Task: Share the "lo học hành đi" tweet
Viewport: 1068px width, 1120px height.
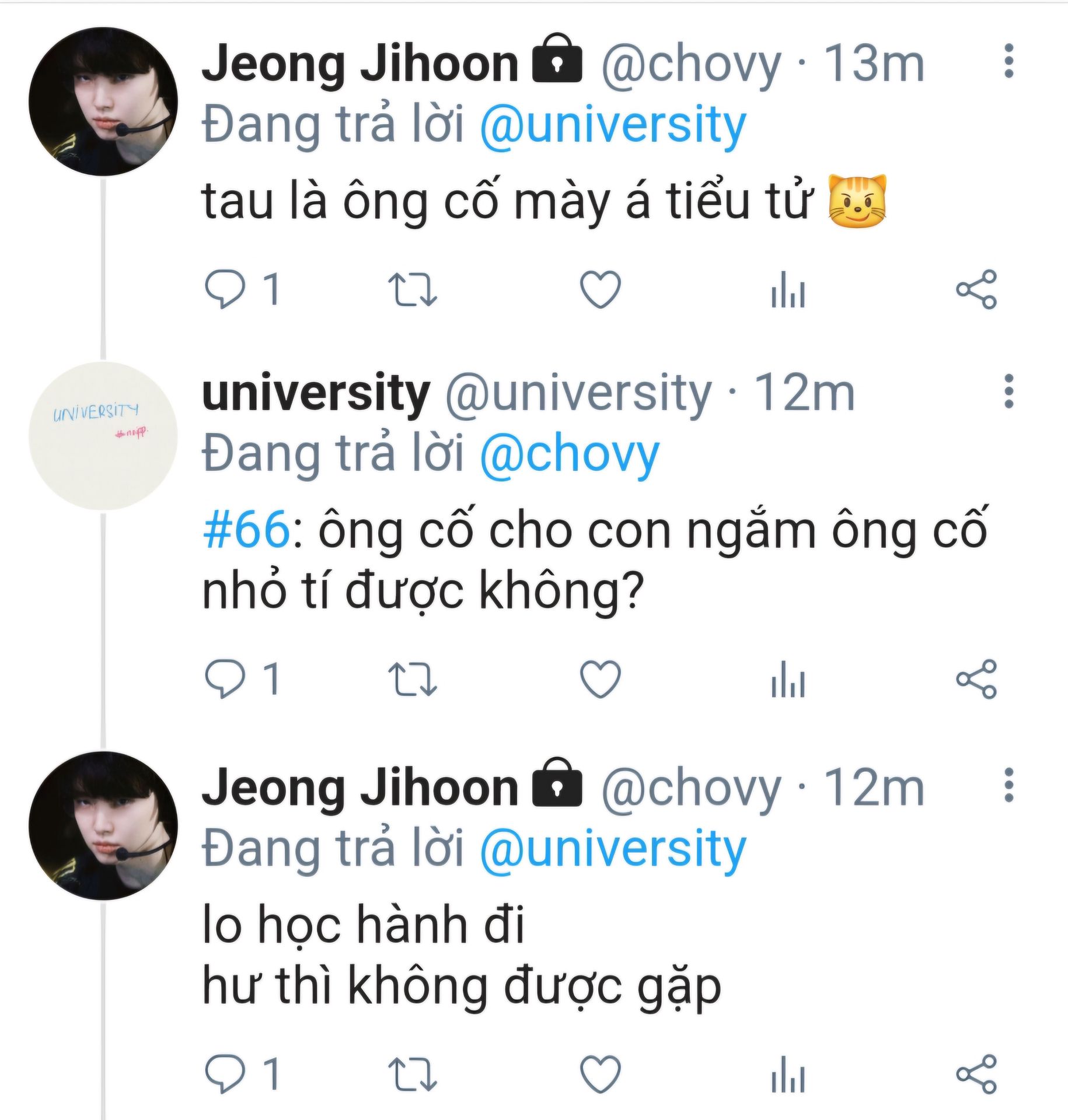Action: 976,1074
